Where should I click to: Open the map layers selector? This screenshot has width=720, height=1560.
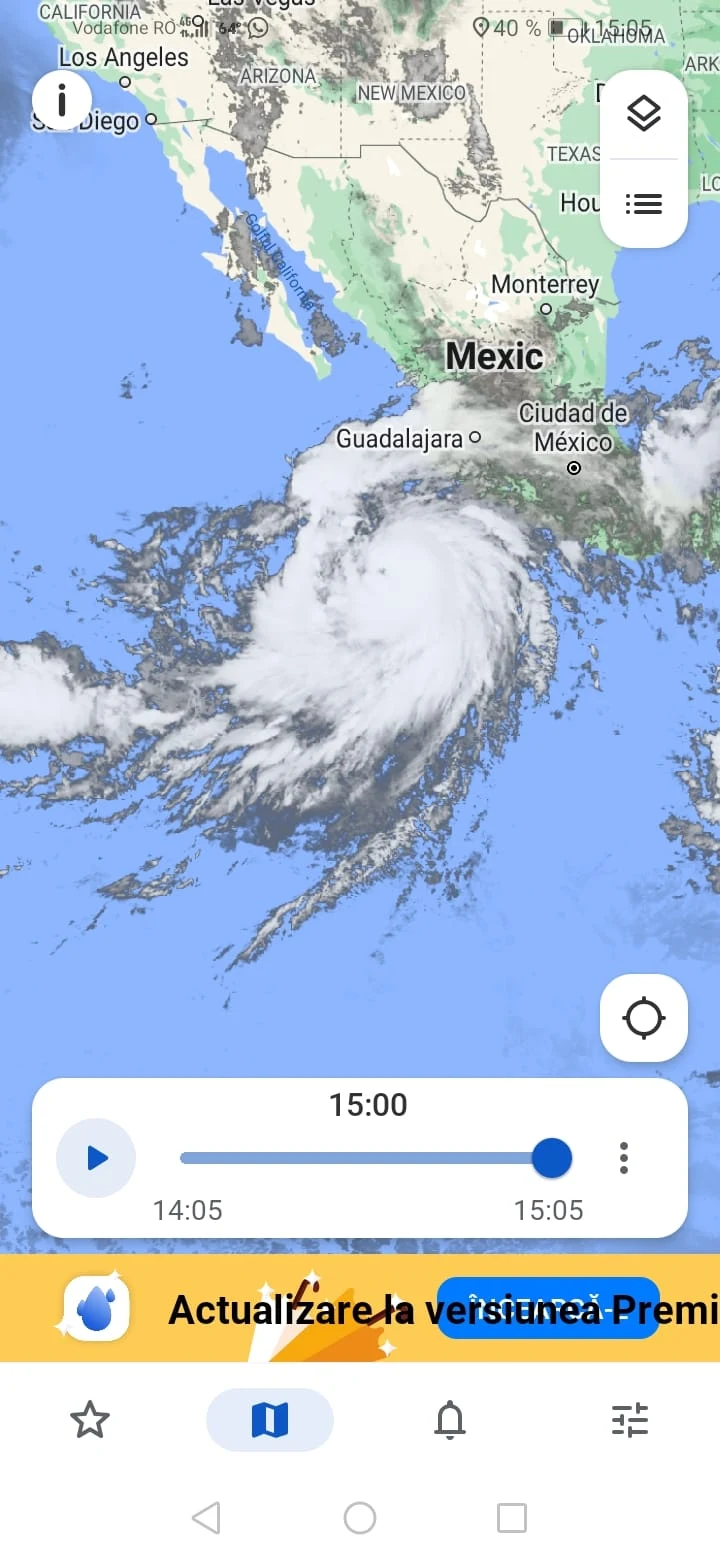[x=644, y=115]
